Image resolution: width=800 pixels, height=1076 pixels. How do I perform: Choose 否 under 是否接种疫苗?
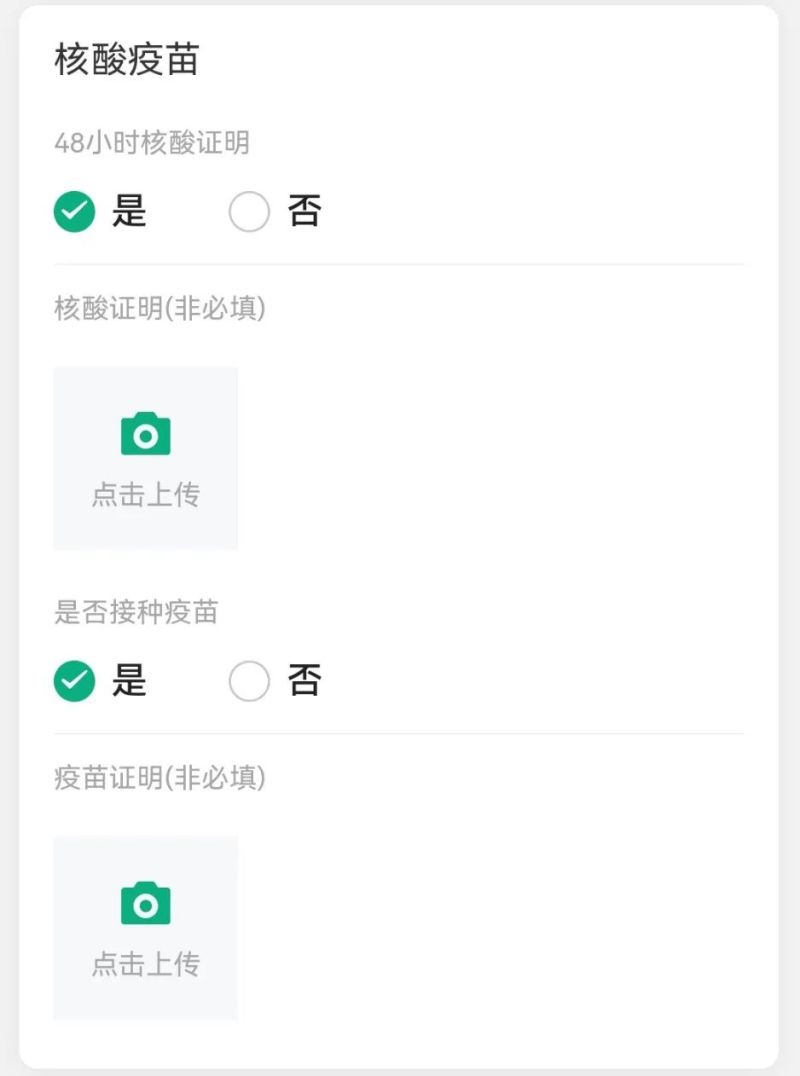pyautogui.click(x=249, y=681)
